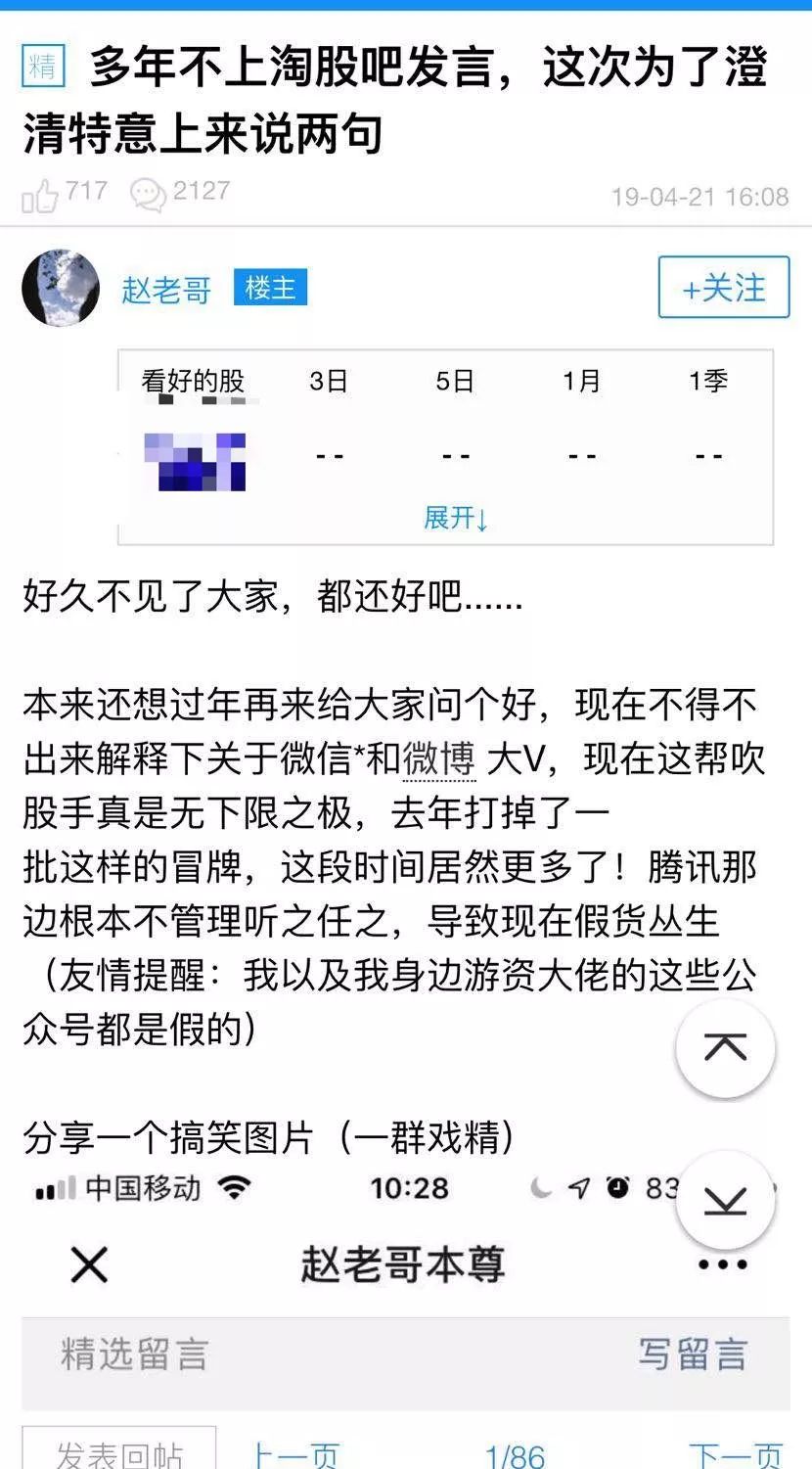Toggle the 1月 column in the stock table
812x1469 pixels.
tap(581, 382)
